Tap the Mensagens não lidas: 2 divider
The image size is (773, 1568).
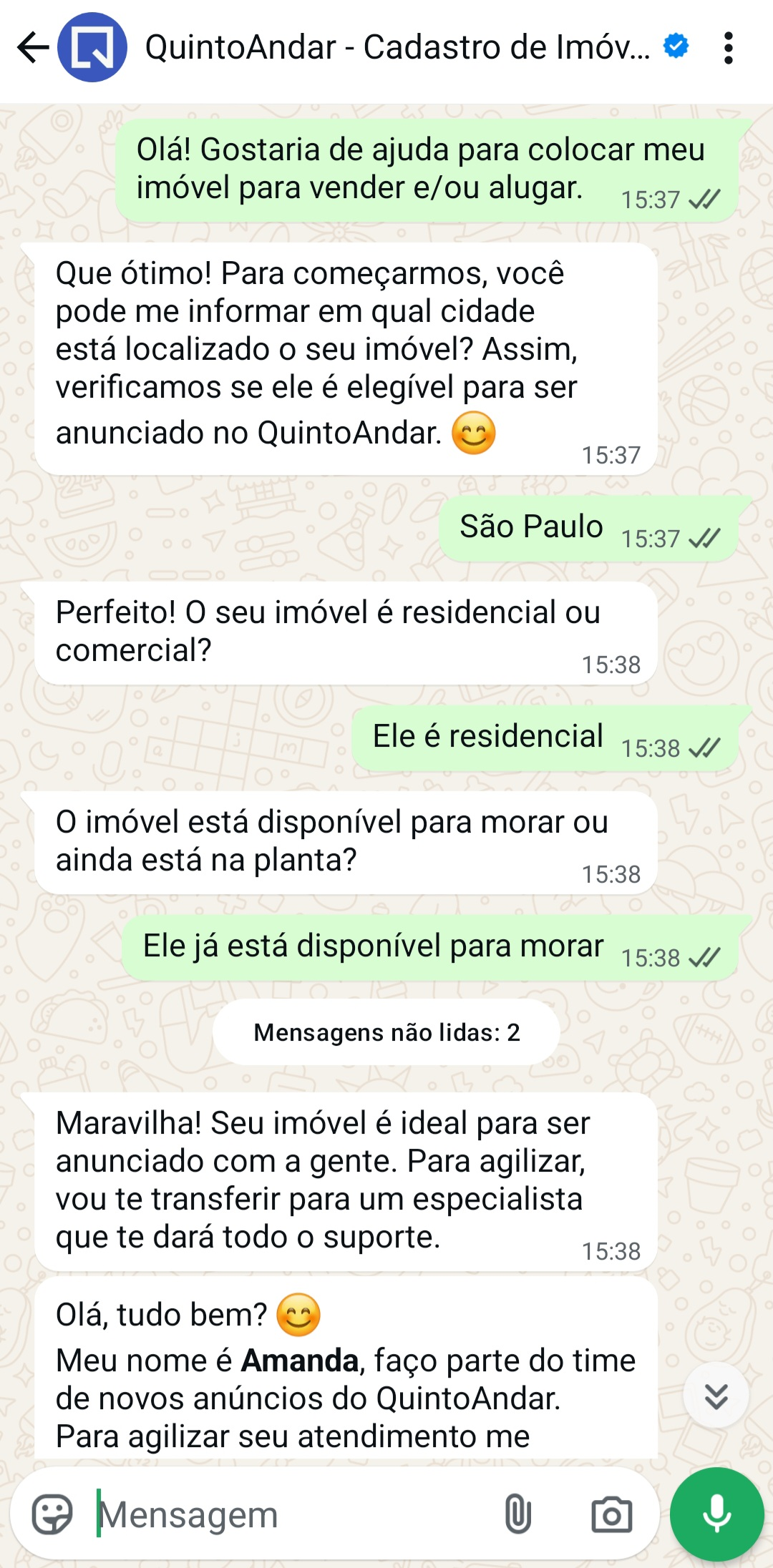(386, 1032)
